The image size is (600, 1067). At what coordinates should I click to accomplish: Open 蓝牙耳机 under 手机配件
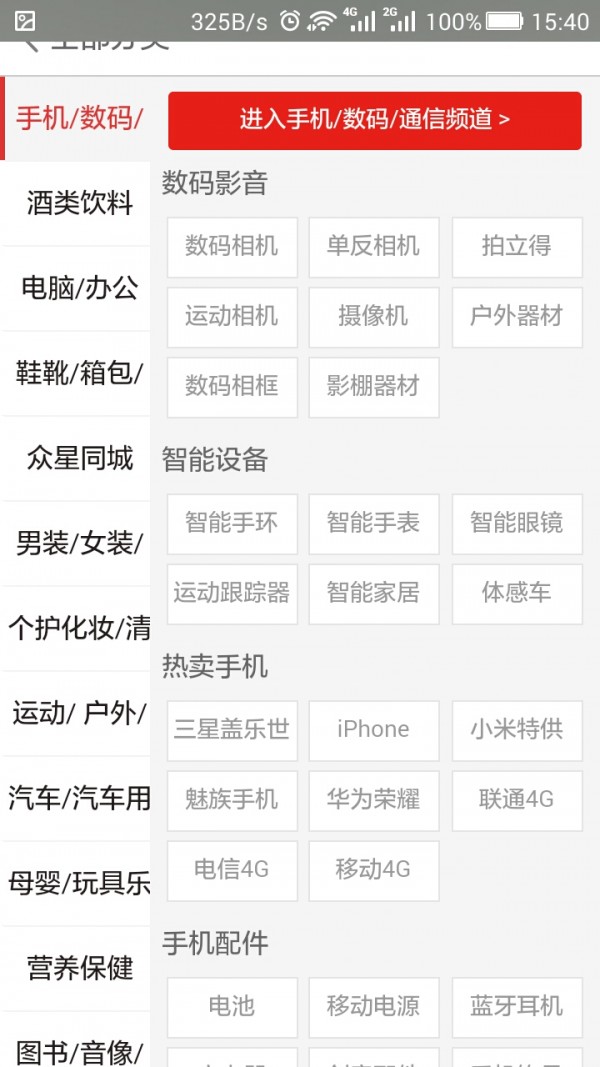point(516,1006)
